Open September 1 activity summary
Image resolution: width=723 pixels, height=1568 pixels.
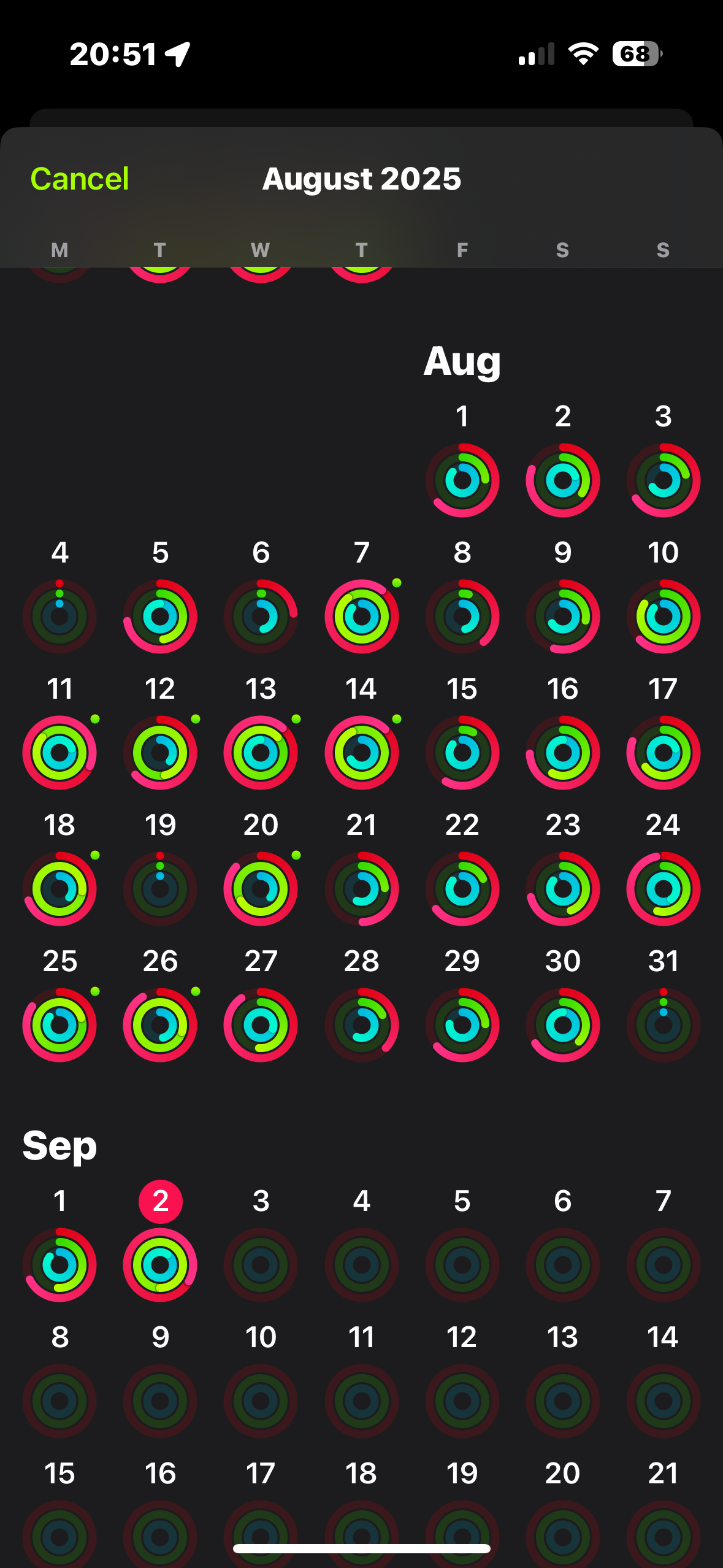click(x=59, y=1264)
